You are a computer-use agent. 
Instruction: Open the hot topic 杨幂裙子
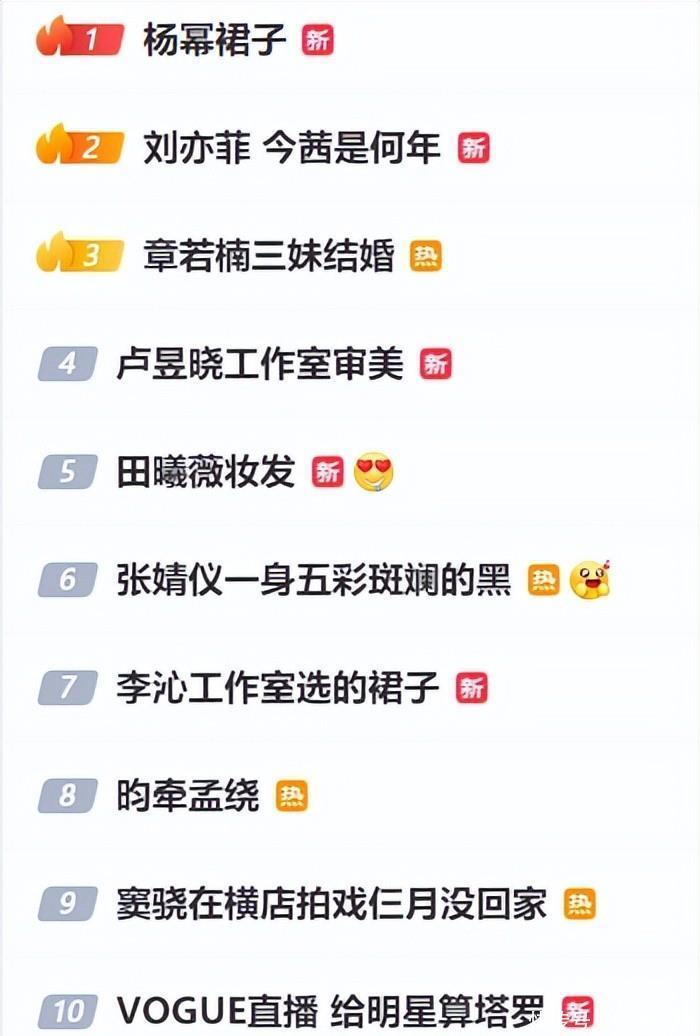[x=215, y=41]
